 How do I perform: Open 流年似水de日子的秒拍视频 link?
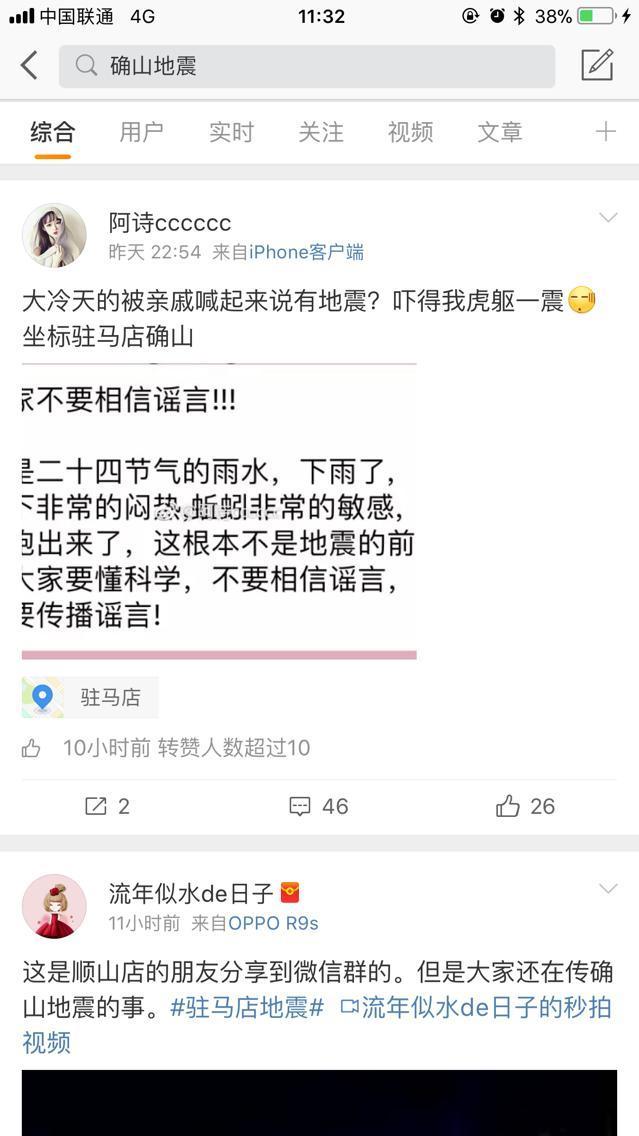tap(319, 1025)
